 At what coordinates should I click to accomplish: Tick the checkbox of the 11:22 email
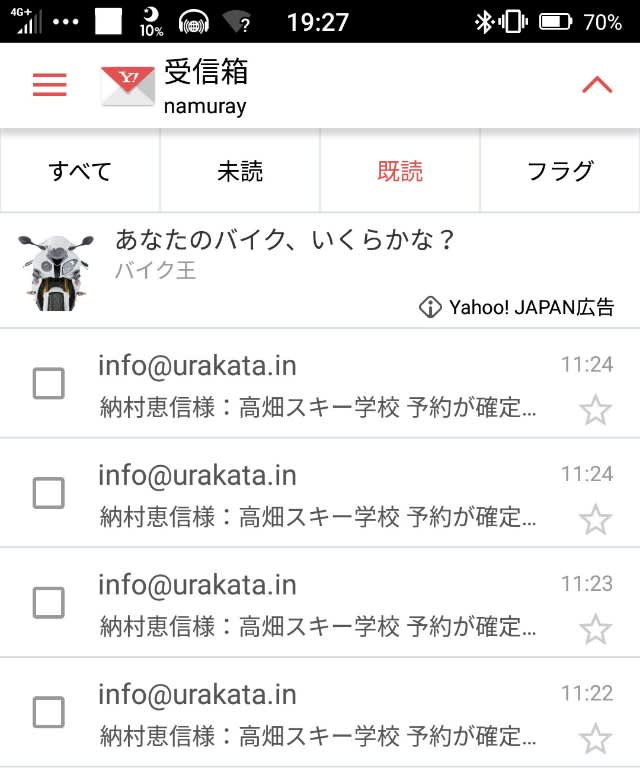(x=49, y=713)
